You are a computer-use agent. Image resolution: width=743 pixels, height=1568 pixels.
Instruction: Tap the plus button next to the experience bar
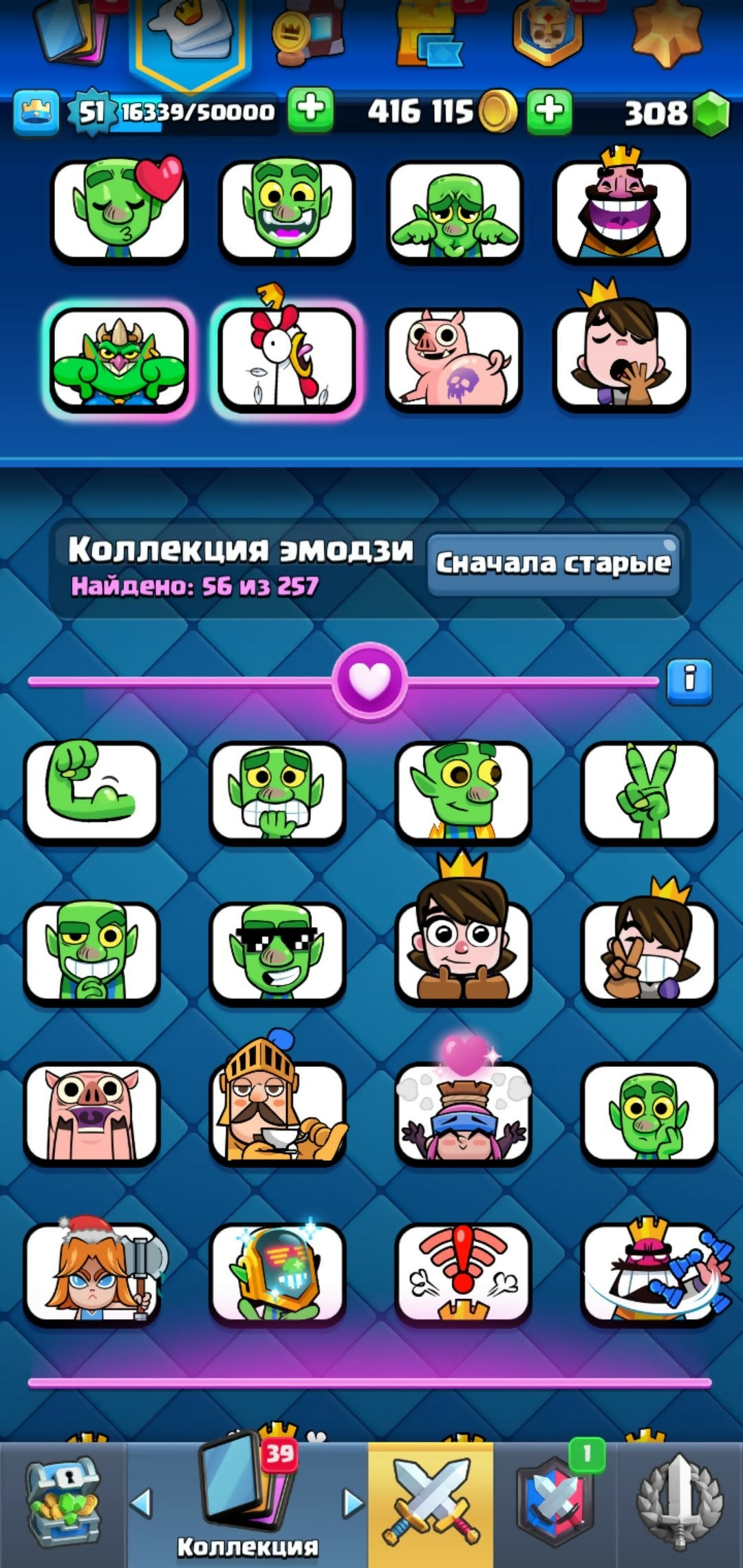[310, 110]
